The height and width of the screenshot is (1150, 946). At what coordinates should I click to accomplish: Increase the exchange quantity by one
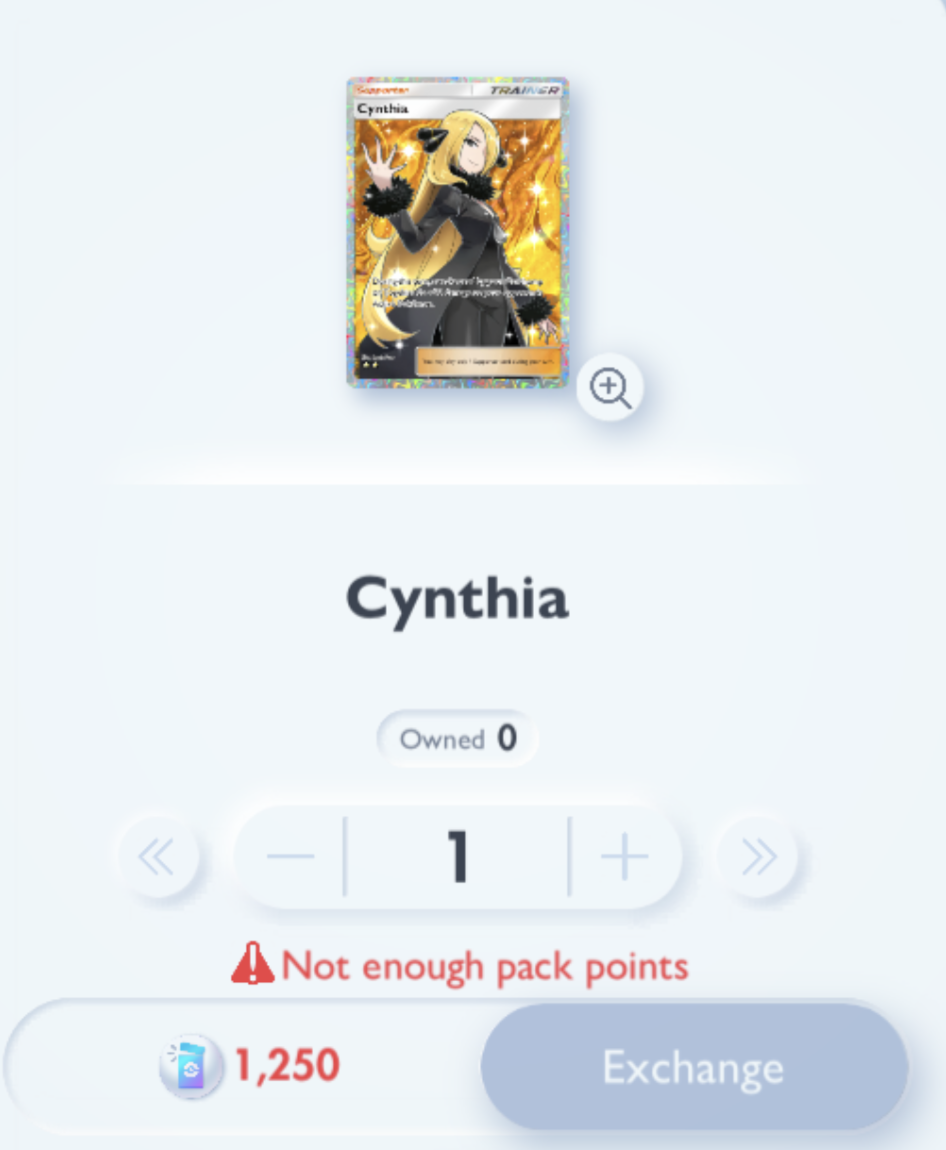pos(624,857)
